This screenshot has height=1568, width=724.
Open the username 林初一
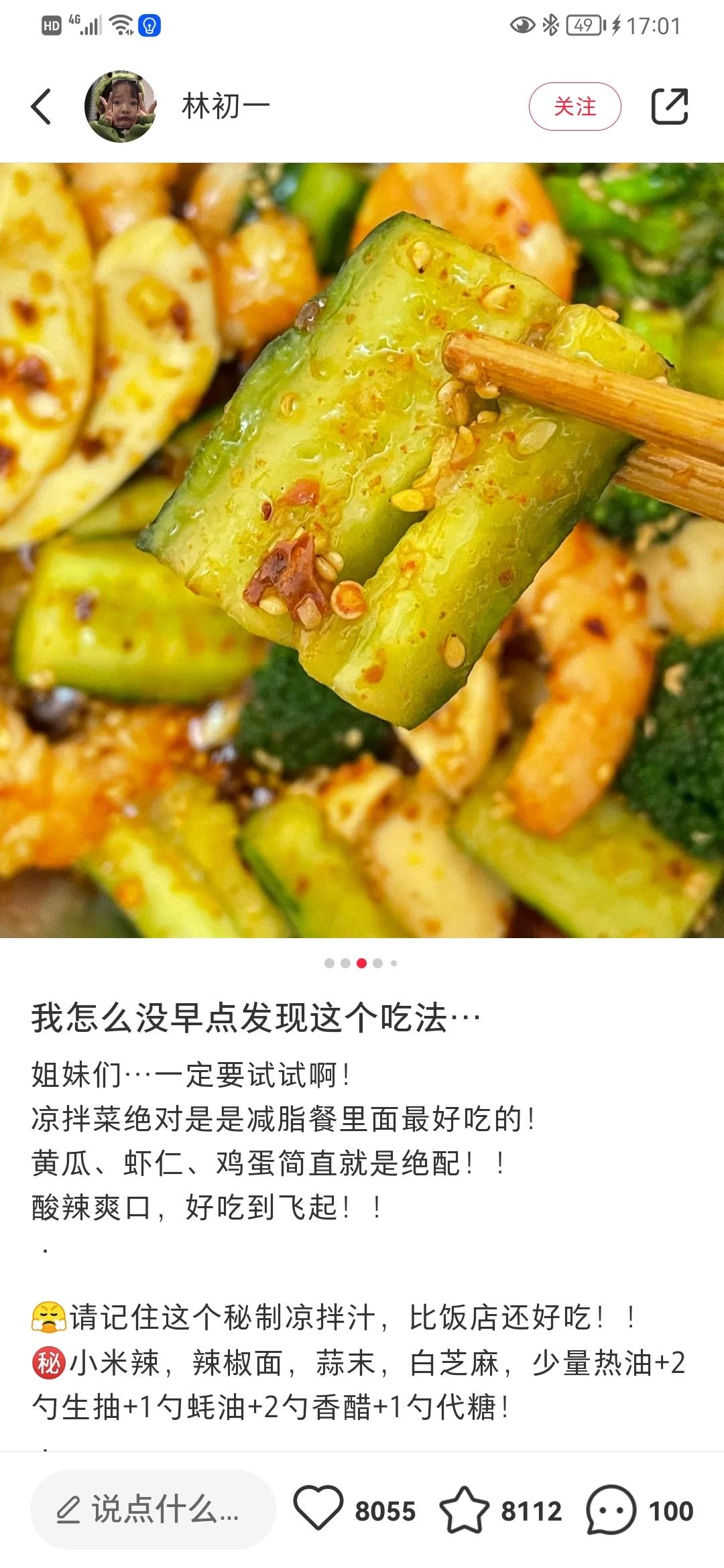226,107
